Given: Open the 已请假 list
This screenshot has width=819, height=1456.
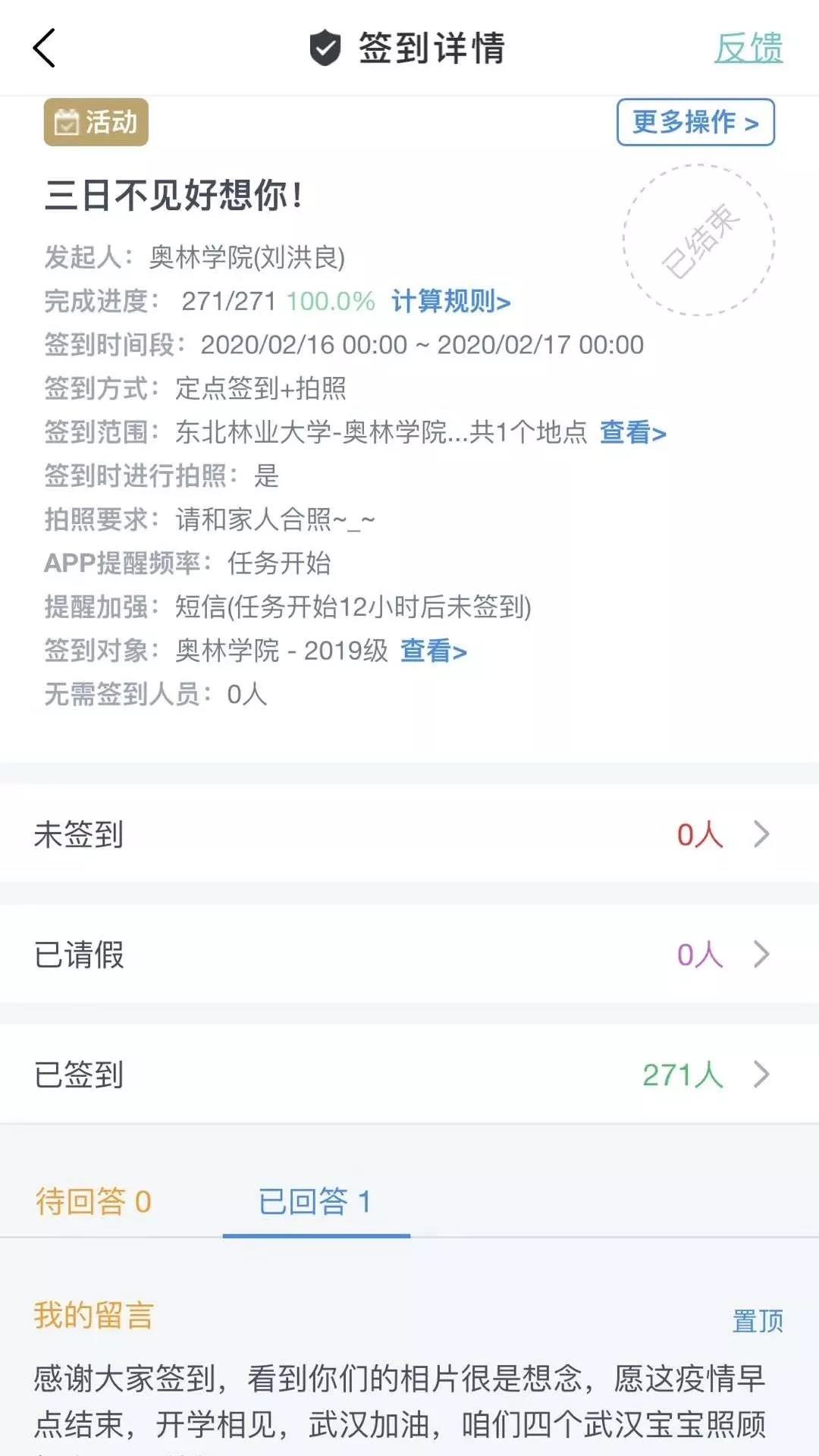Looking at the screenshot, I should (x=409, y=954).
